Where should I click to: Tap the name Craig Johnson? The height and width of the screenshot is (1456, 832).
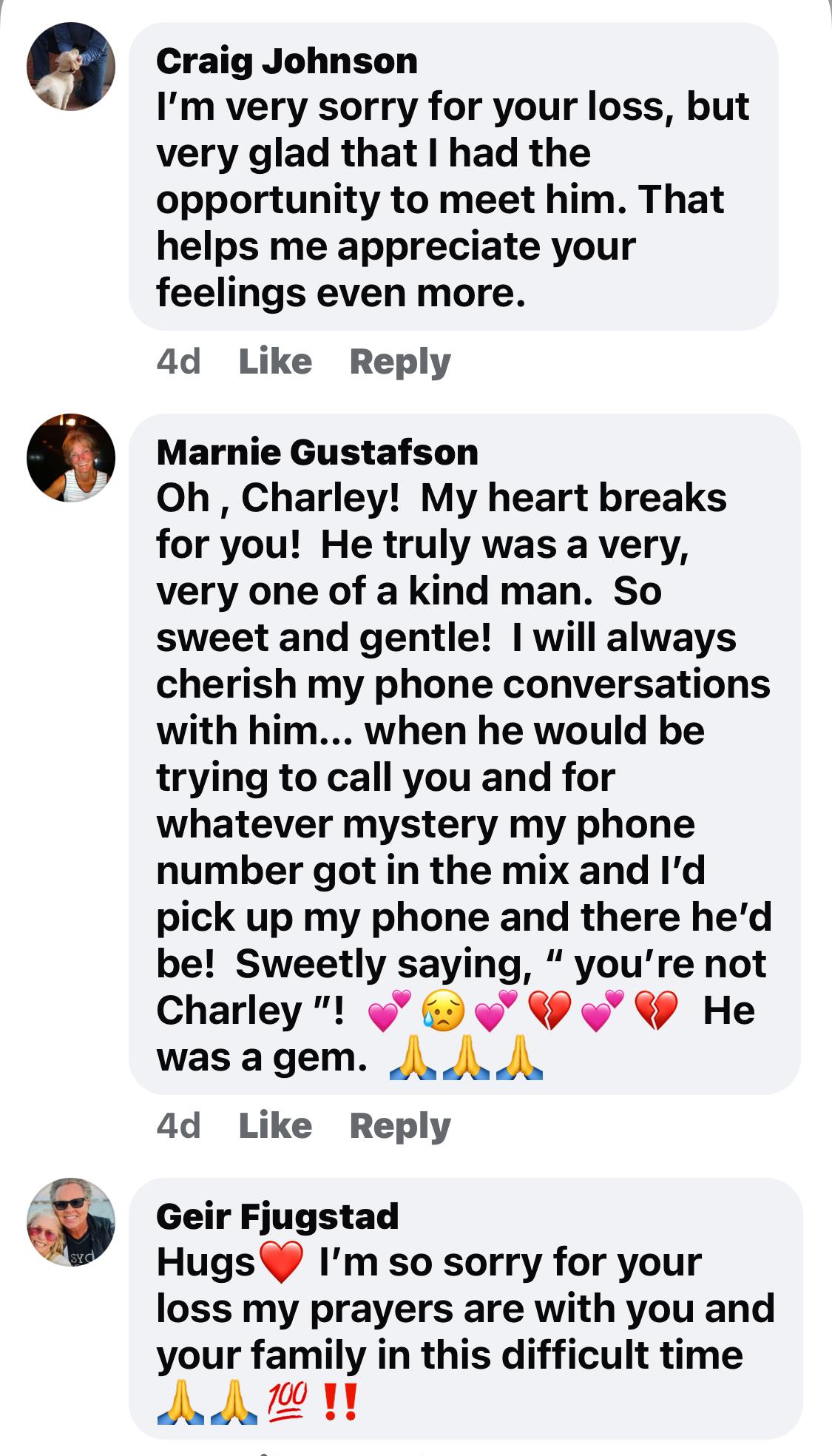(x=287, y=61)
